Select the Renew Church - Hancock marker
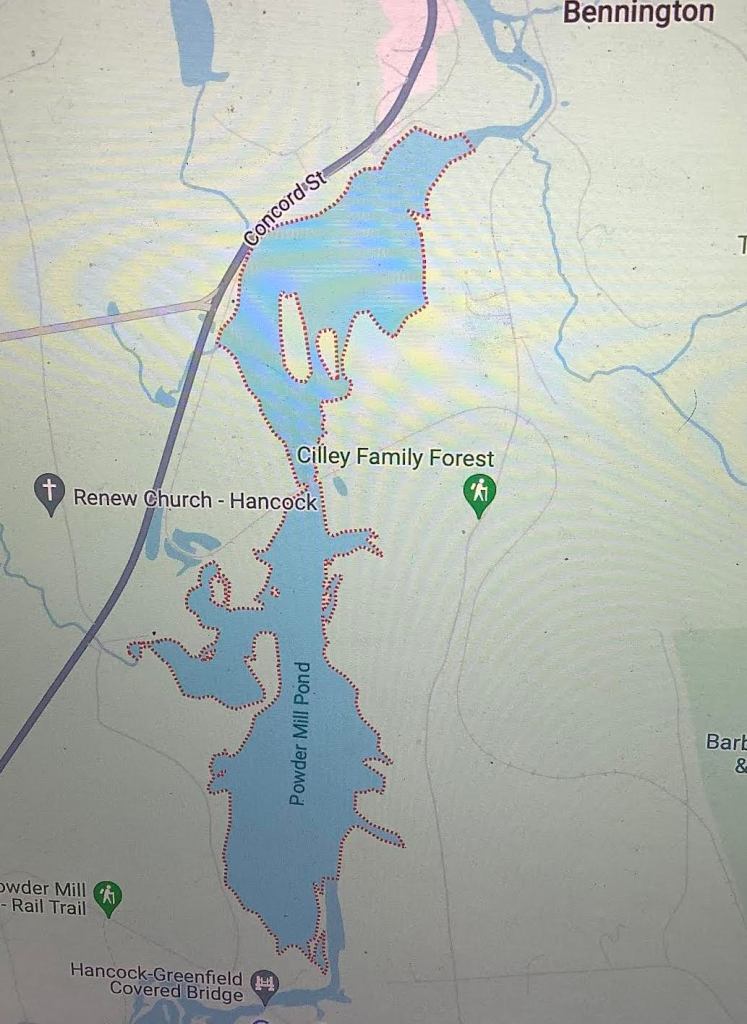Viewport: 747px width, 1024px height. click(49, 490)
